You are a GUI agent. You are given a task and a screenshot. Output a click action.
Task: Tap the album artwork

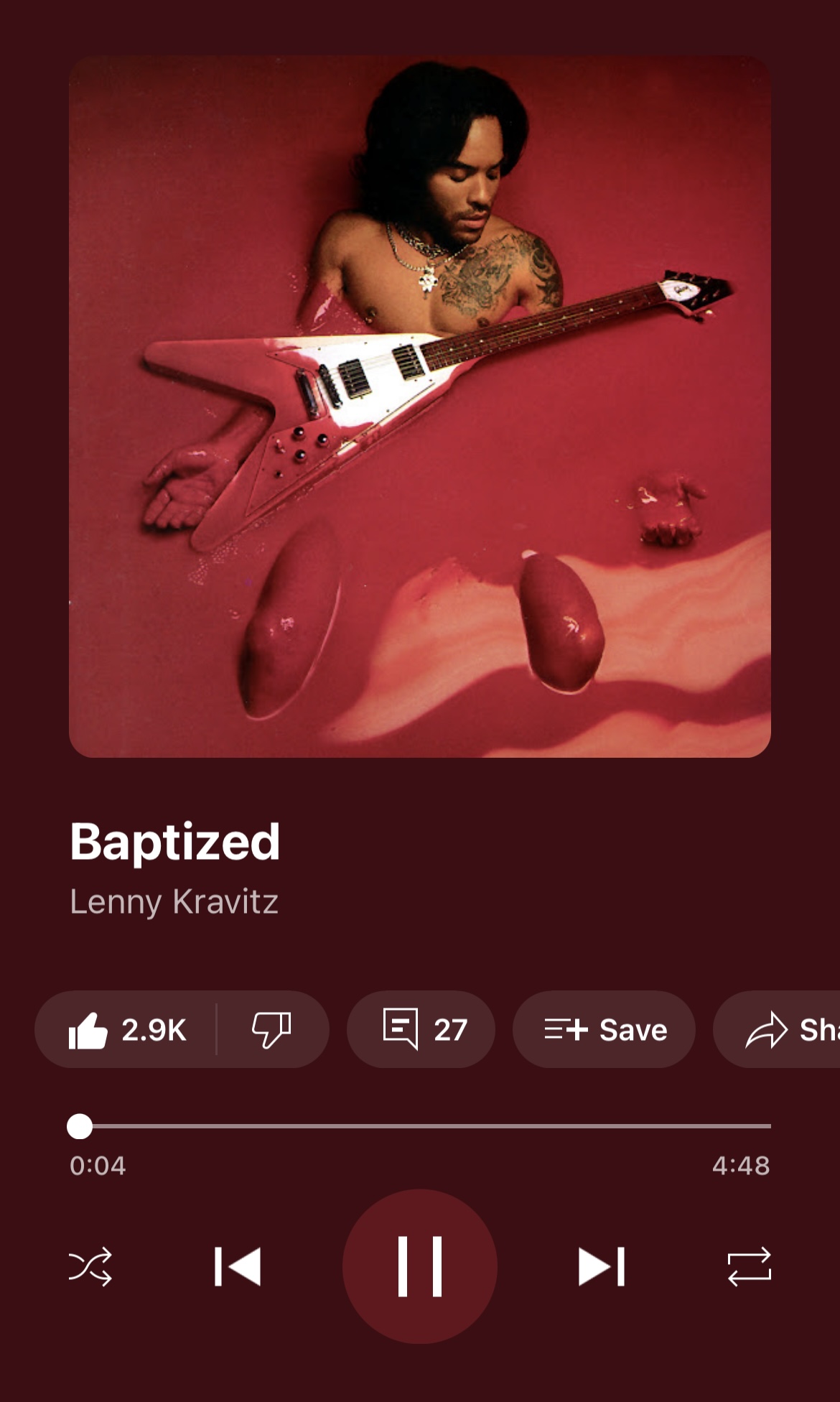(x=420, y=407)
